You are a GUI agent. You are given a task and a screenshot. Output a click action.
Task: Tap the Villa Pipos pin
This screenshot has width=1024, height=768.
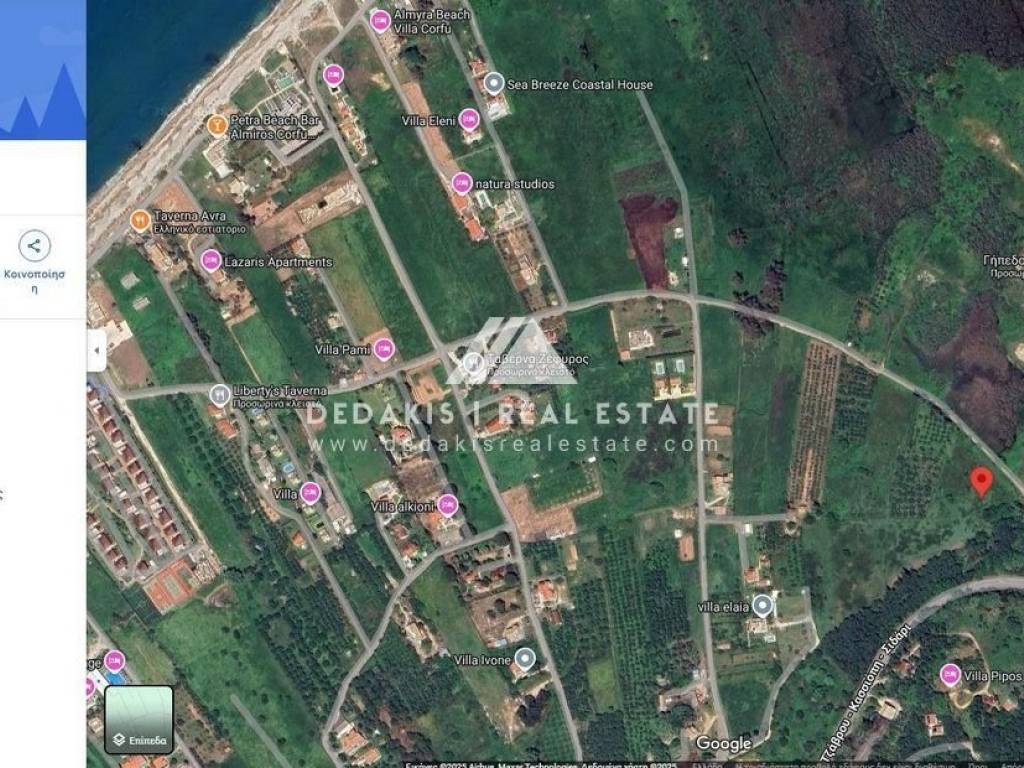(x=950, y=676)
